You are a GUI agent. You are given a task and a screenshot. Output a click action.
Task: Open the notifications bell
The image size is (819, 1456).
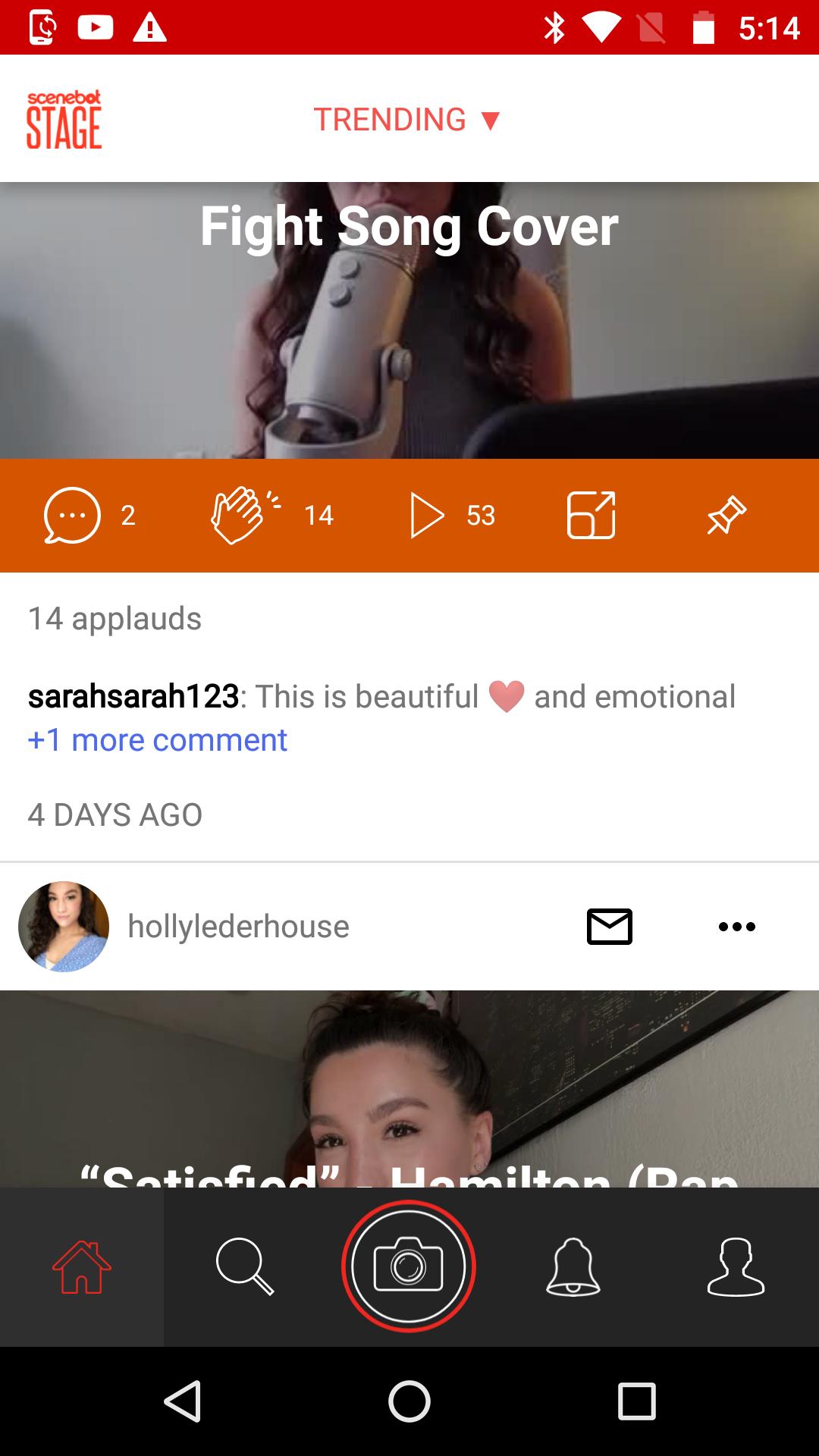point(573,1266)
